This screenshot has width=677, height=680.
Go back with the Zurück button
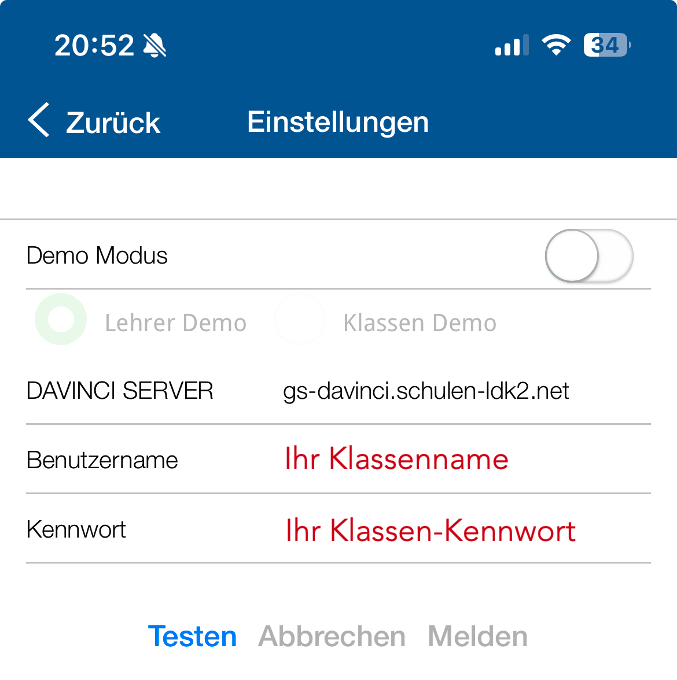[x=94, y=122]
